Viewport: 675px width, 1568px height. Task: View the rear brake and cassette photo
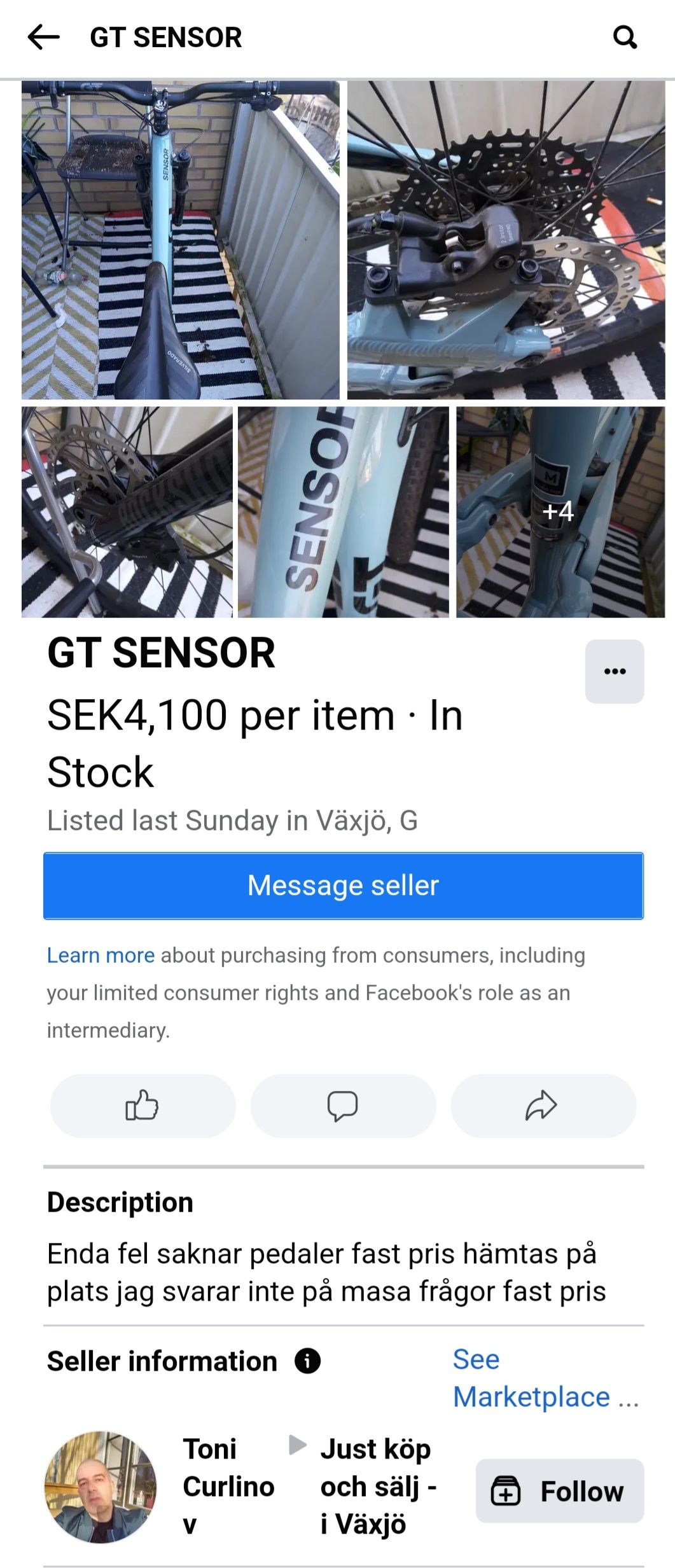point(506,240)
